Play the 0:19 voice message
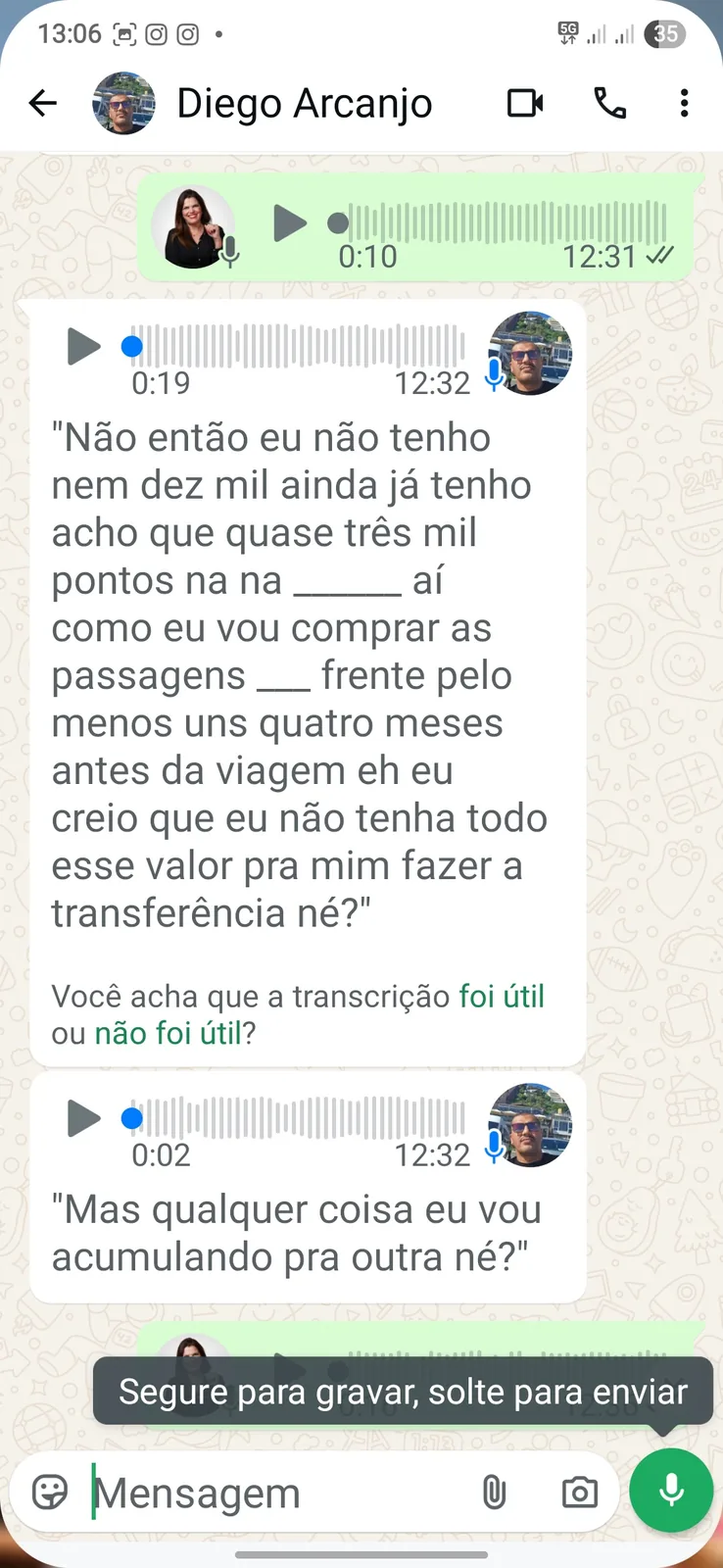 coord(83,346)
